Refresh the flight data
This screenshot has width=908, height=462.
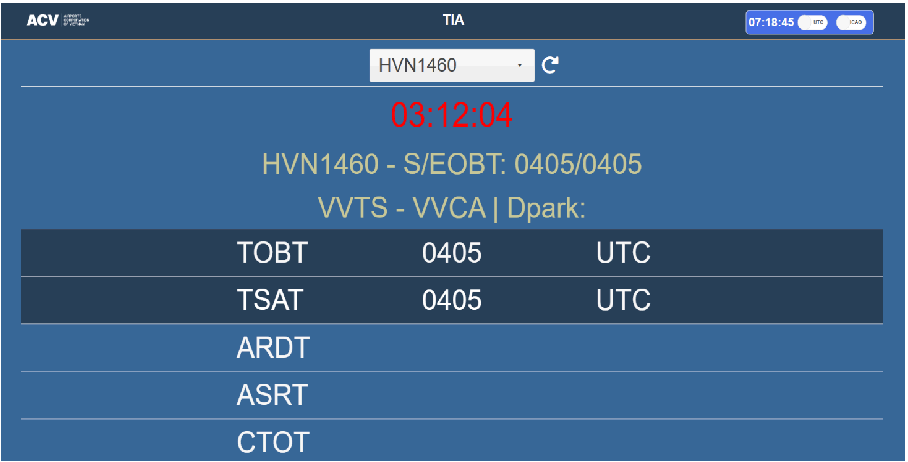tap(550, 66)
